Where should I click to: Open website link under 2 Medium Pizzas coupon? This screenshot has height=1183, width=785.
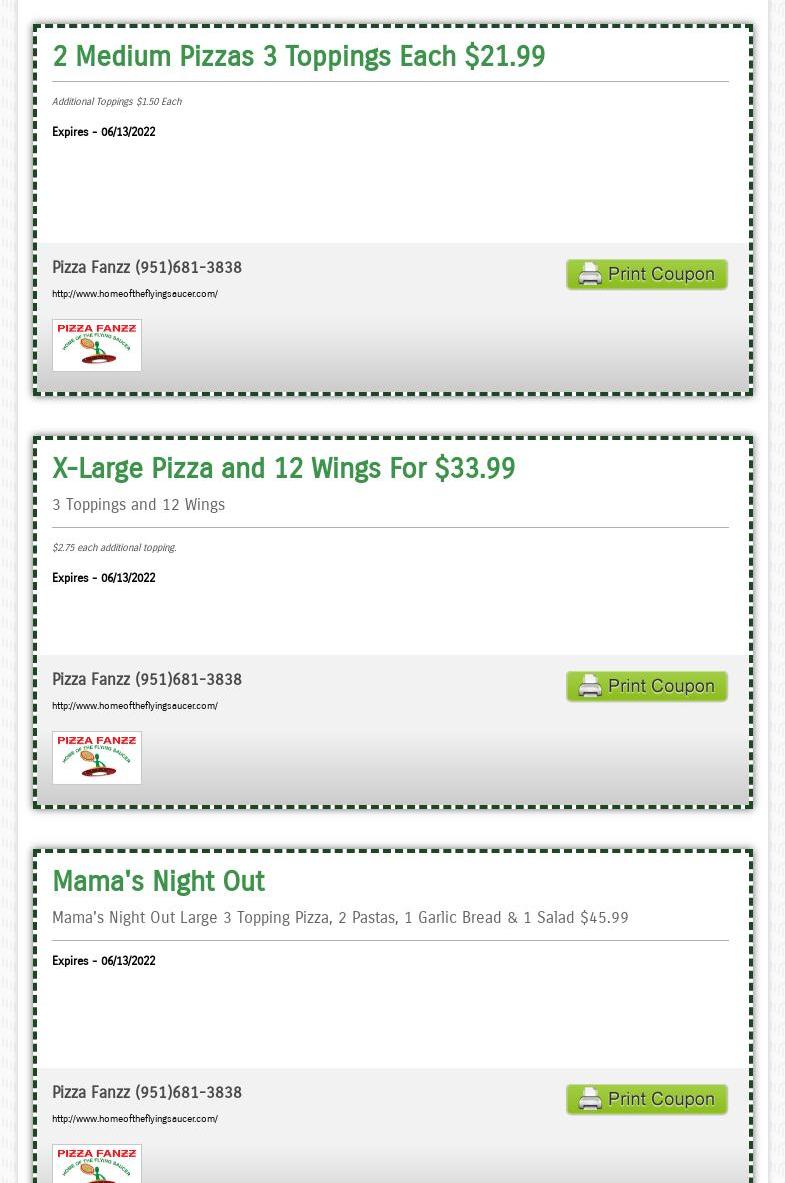point(135,294)
